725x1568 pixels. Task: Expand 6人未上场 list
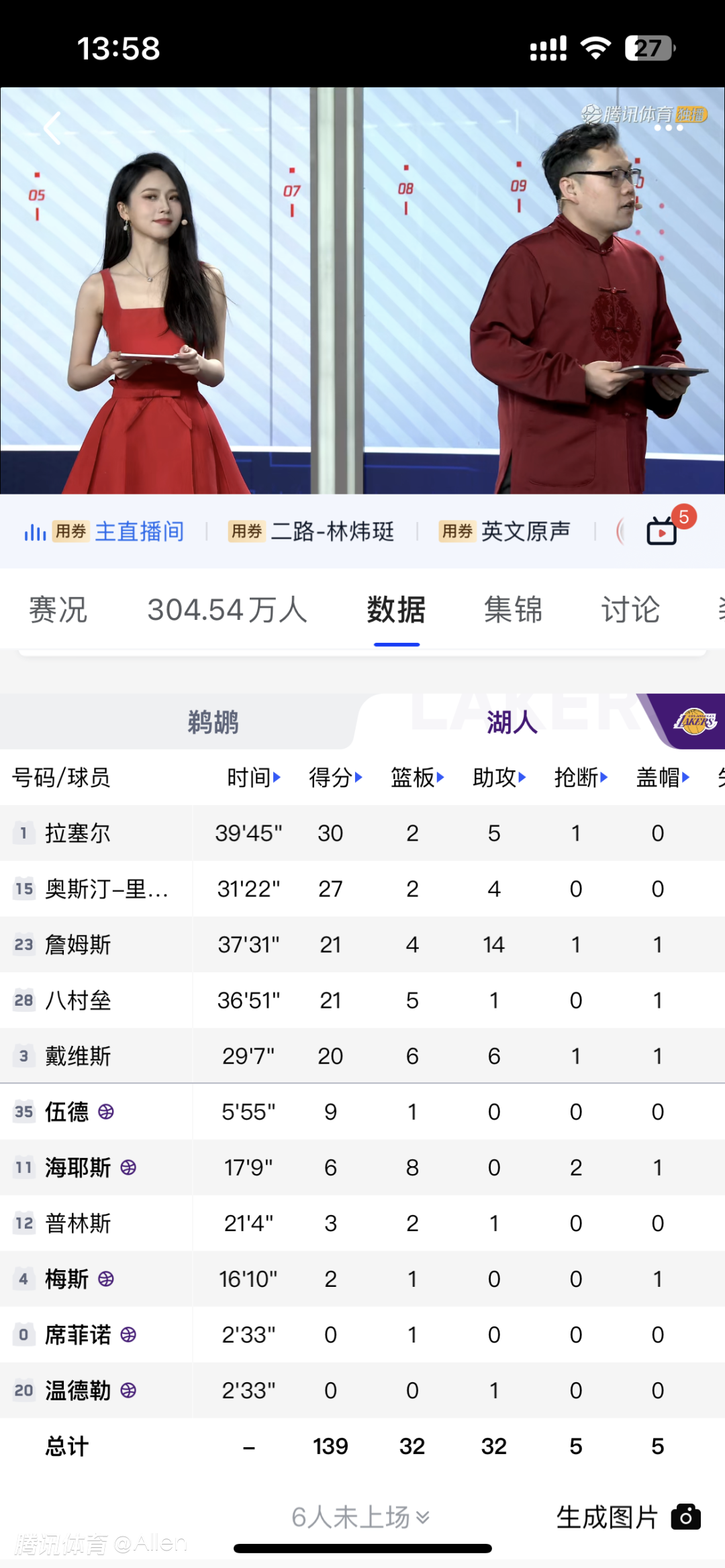(360, 1517)
